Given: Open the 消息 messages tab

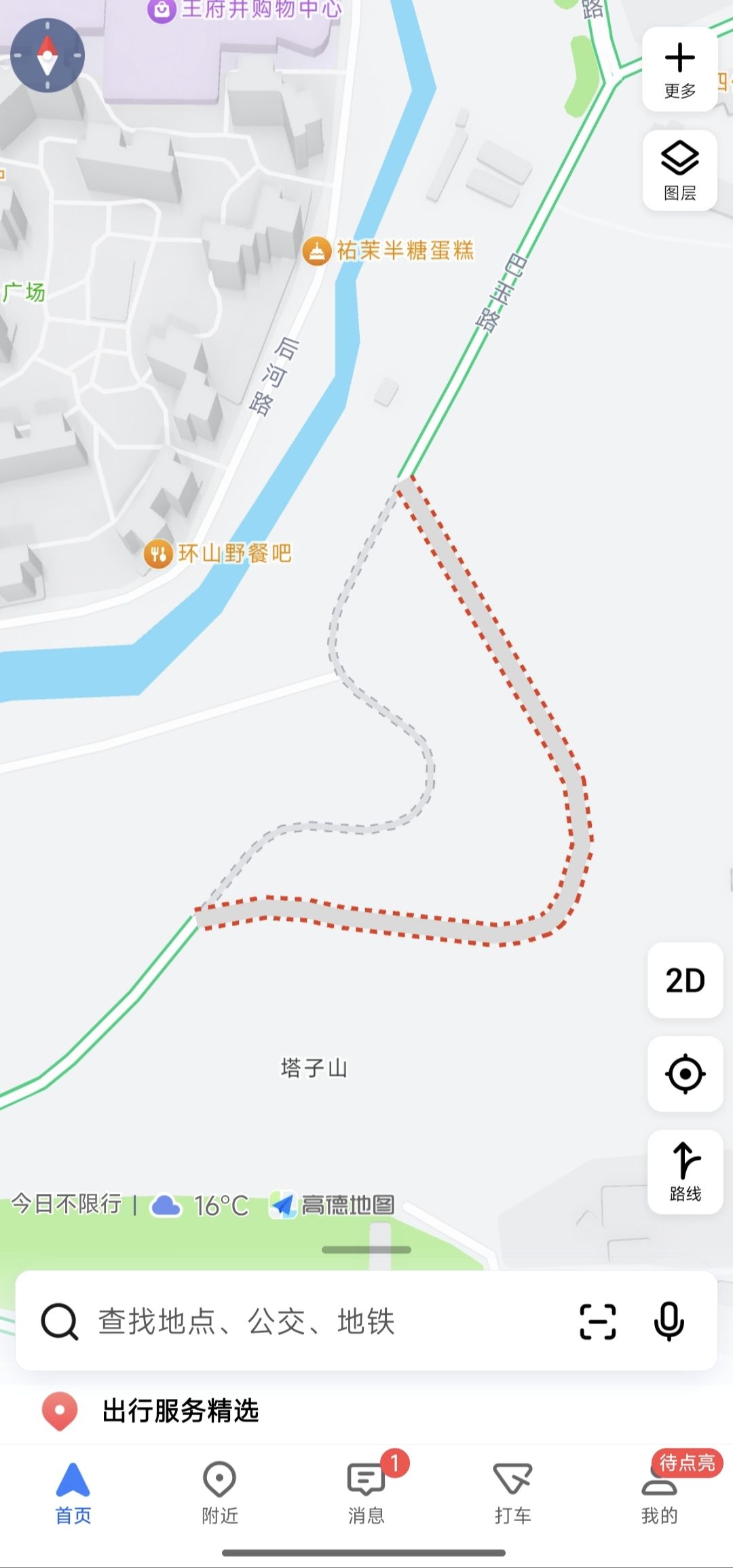Looking at the screenshot, I should 366,1492.
